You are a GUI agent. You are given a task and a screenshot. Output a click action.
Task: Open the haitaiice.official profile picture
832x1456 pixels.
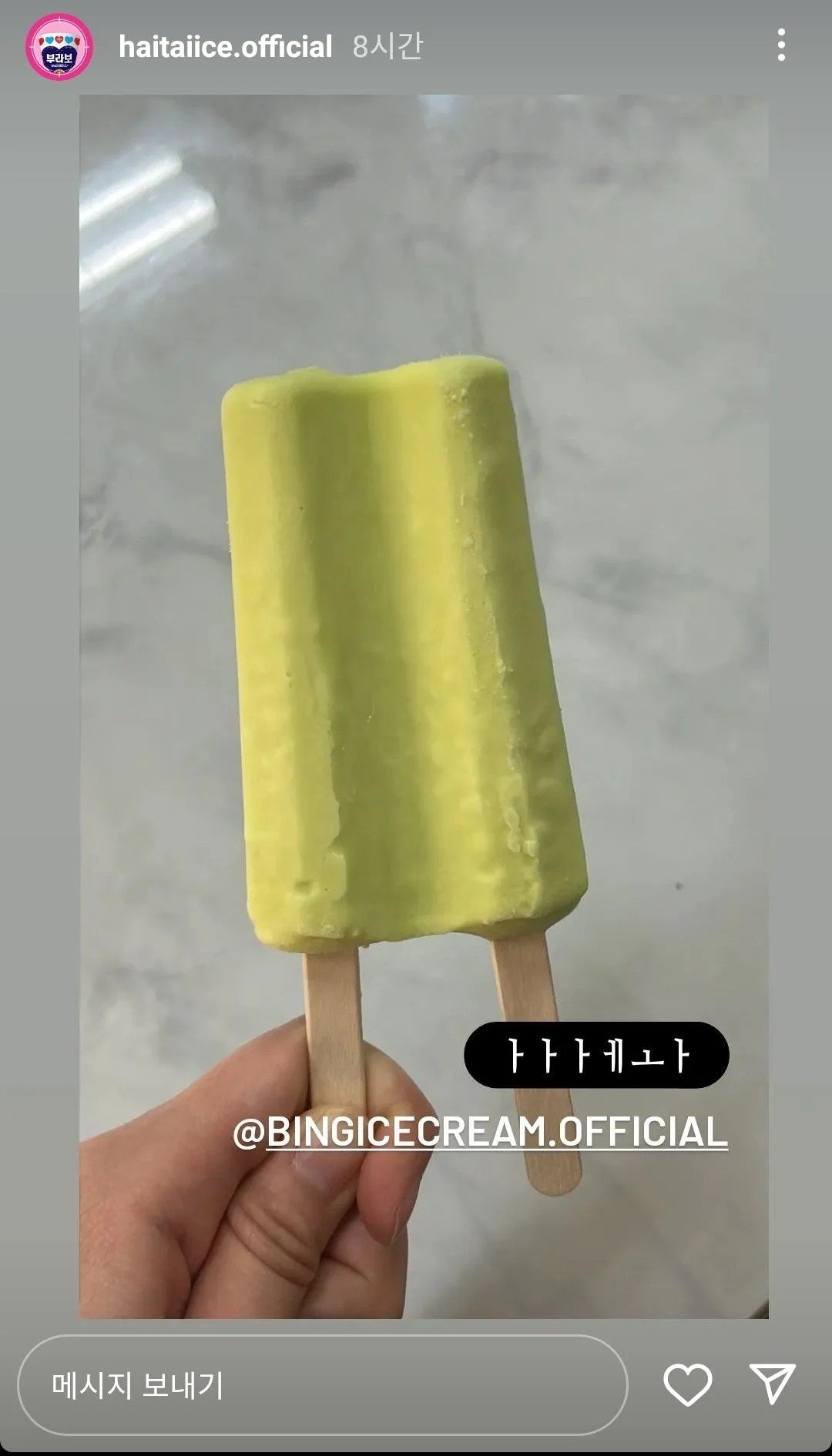[x=59, y=47]
